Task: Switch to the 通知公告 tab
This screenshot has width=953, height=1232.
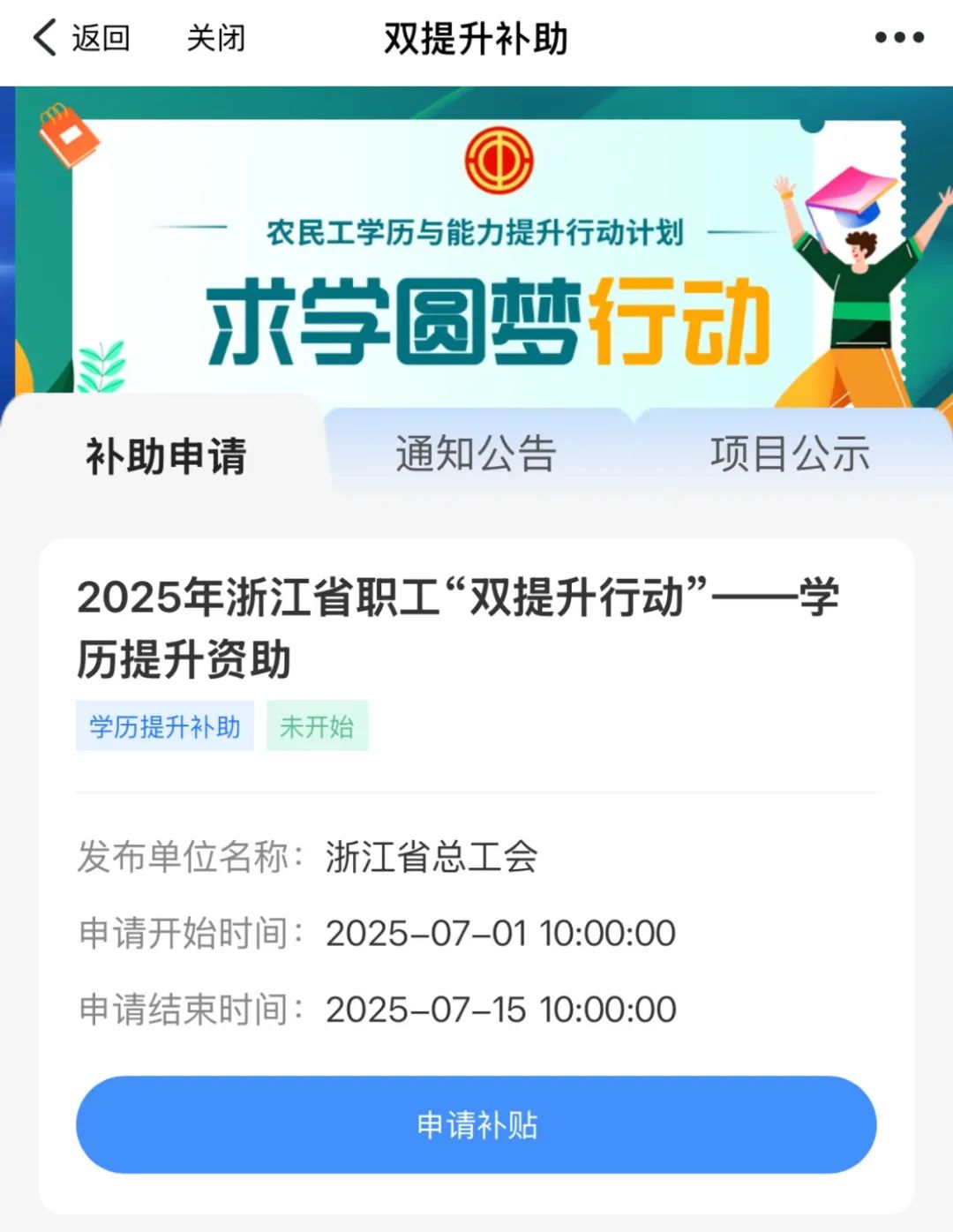Action: (x=476, y=454)
